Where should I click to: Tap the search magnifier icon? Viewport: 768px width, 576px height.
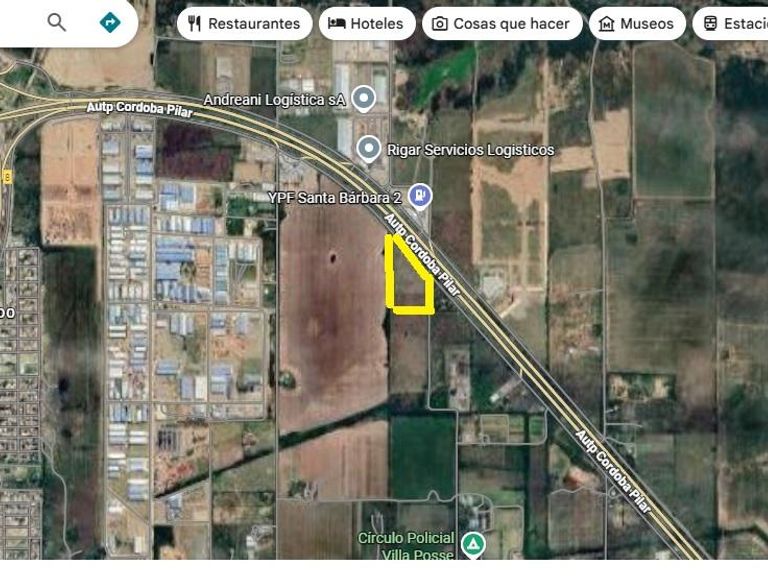point(57,22)
